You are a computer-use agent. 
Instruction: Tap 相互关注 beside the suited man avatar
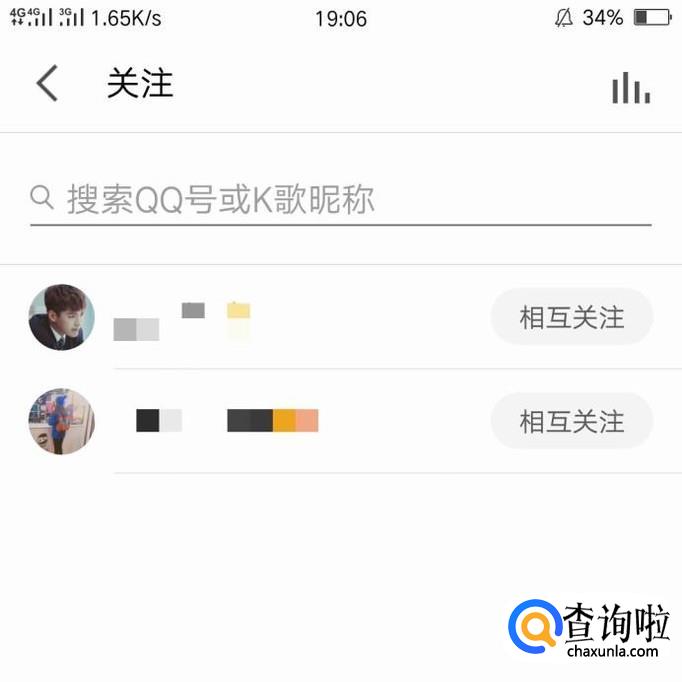pyautogui.click(x=571, y=318)
